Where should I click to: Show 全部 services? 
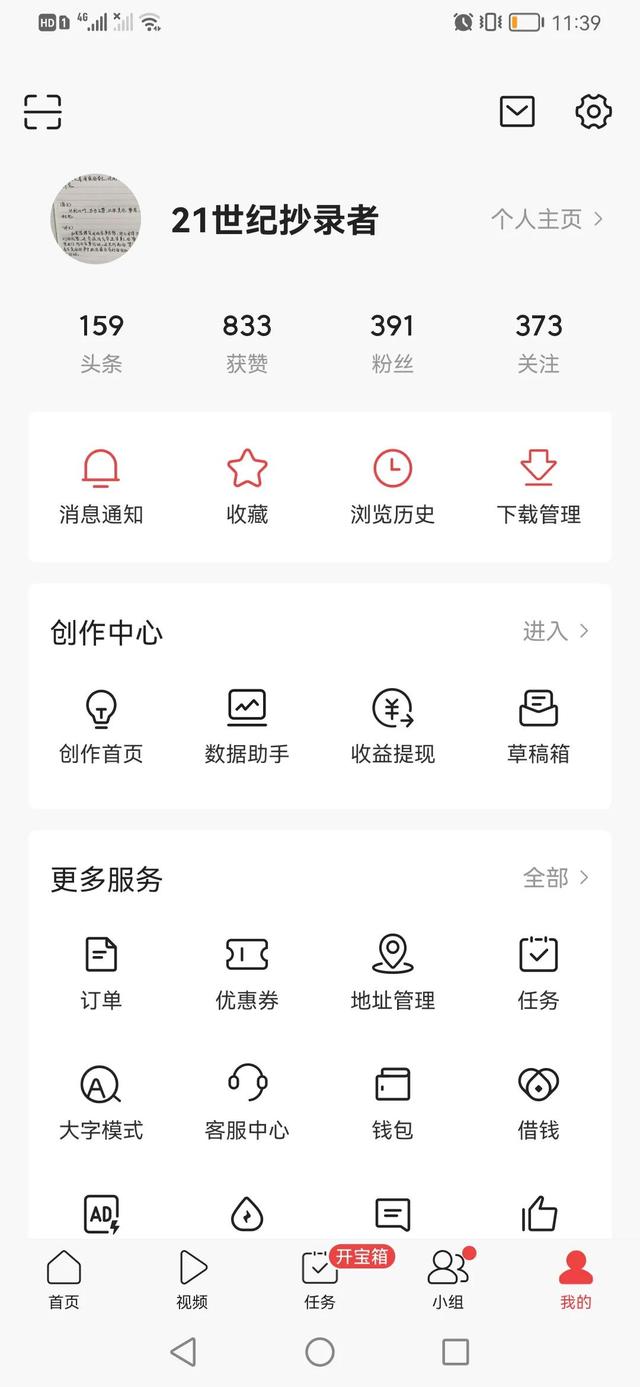[556, 878]
